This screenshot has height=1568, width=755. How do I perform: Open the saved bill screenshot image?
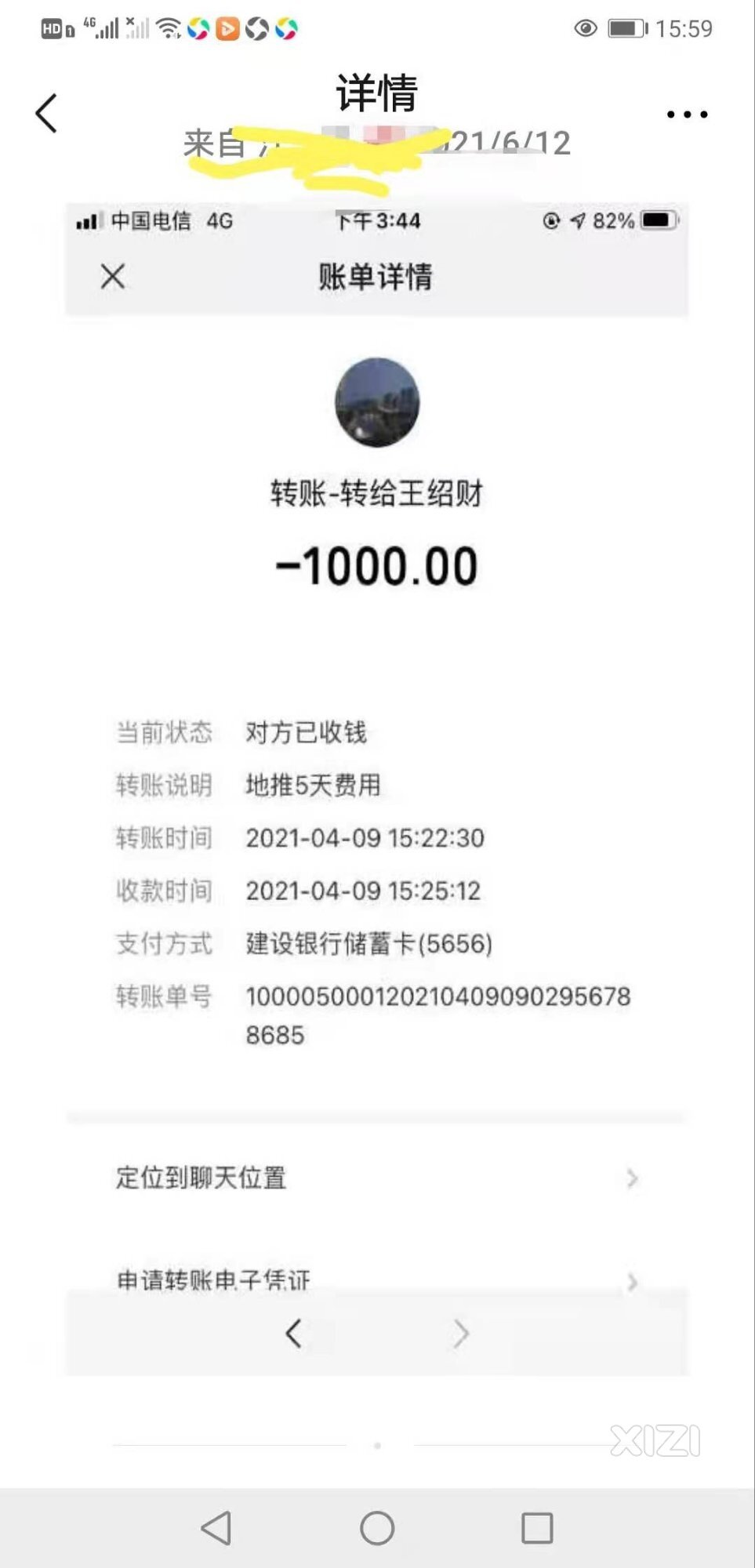(376, 784)
